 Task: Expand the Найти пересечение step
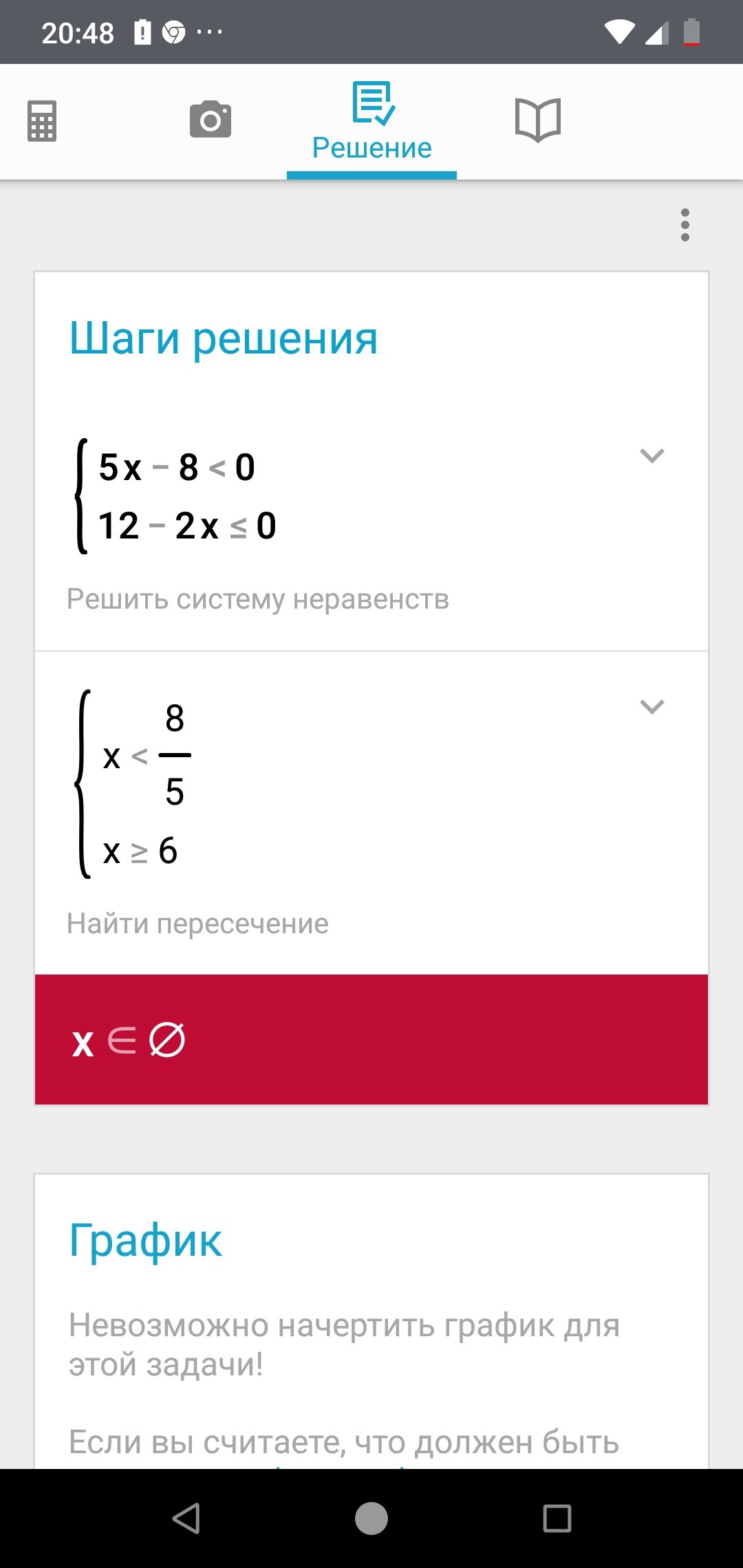tap(652, 706)
